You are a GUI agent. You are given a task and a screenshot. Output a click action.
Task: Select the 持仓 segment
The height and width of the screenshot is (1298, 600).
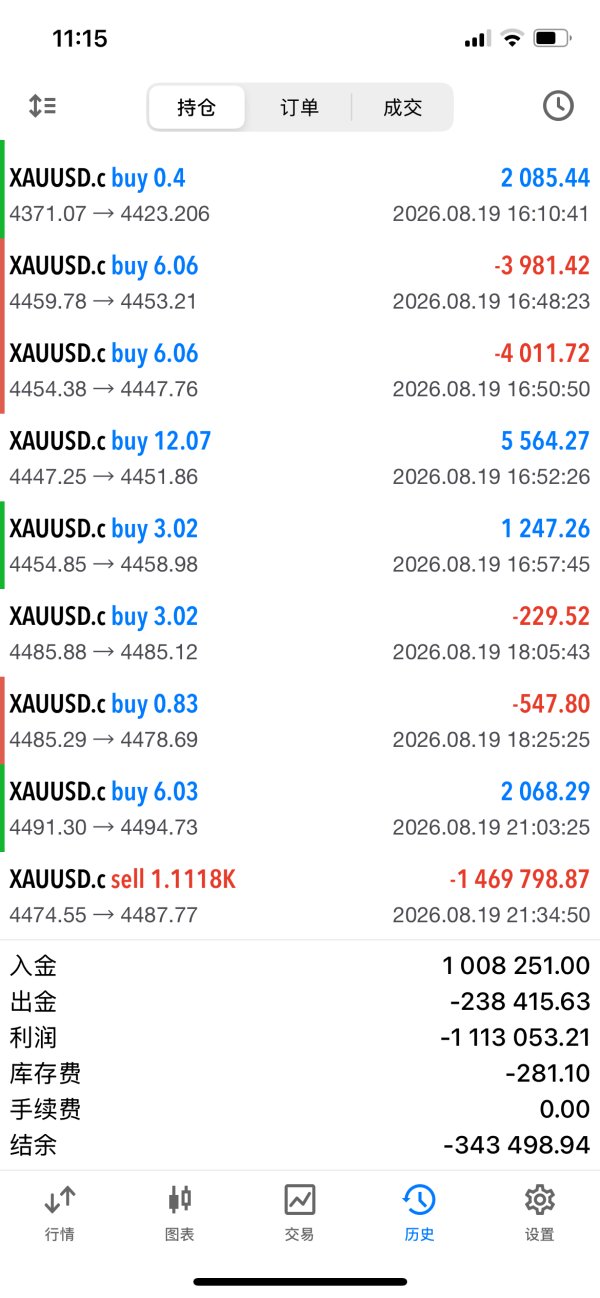point(197,108)
